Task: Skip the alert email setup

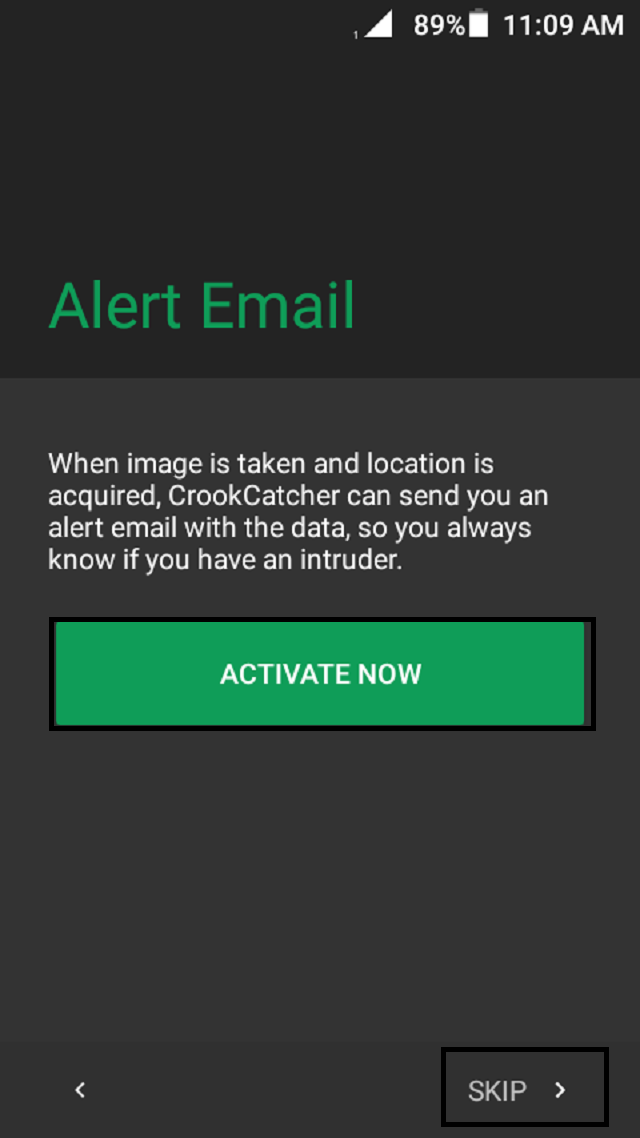Action: pyautogui.click(x=523, y=1089)
